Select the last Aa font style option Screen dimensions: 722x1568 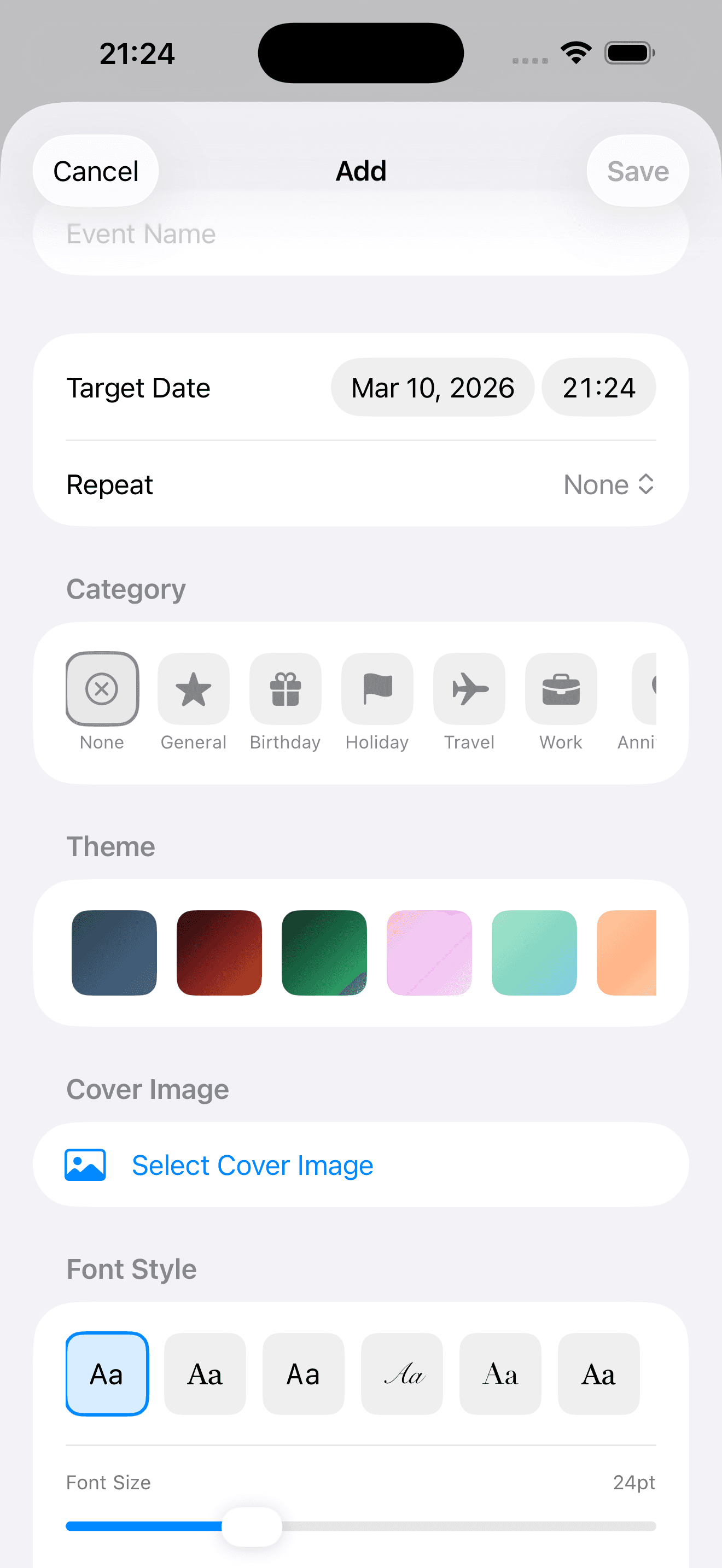[x=598, y=1374]
